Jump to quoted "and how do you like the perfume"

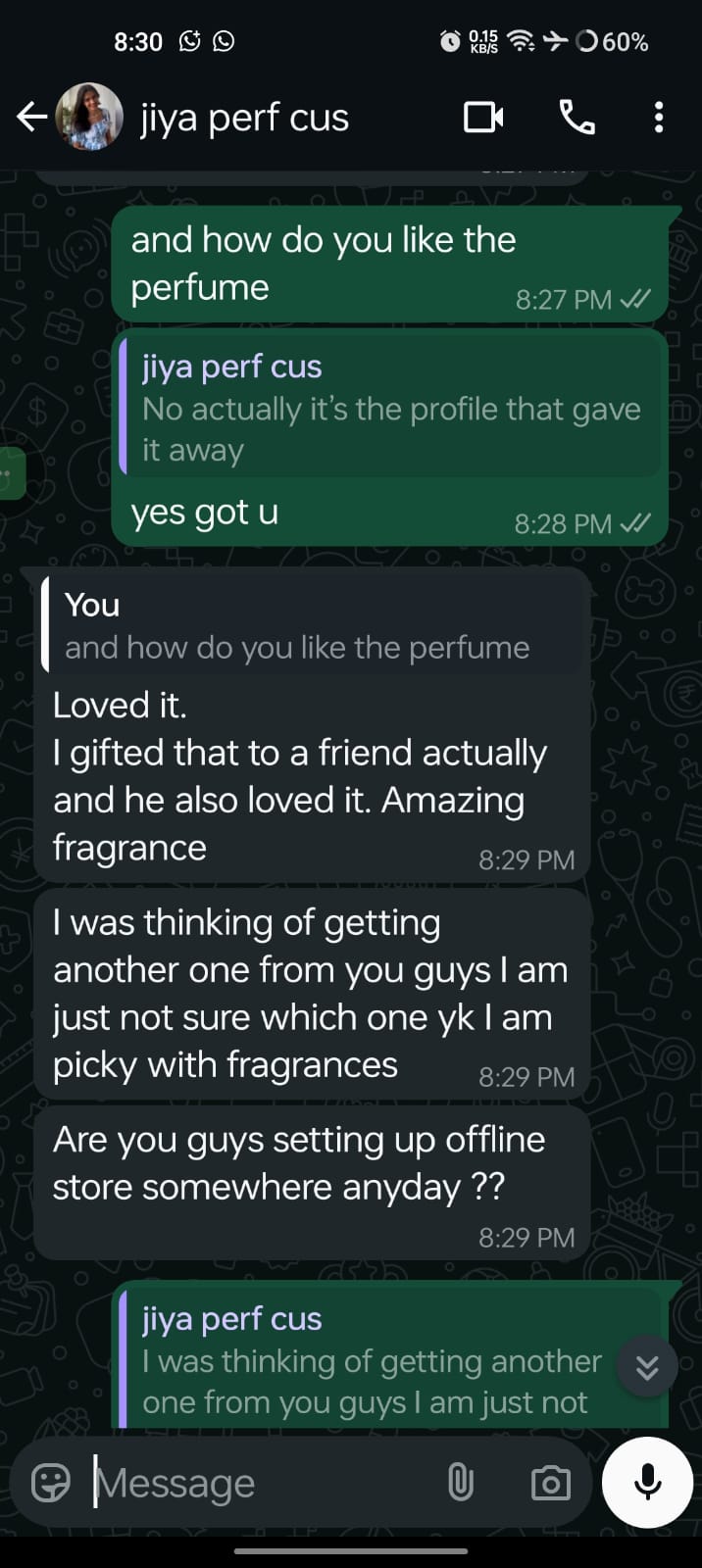[314, 627]
